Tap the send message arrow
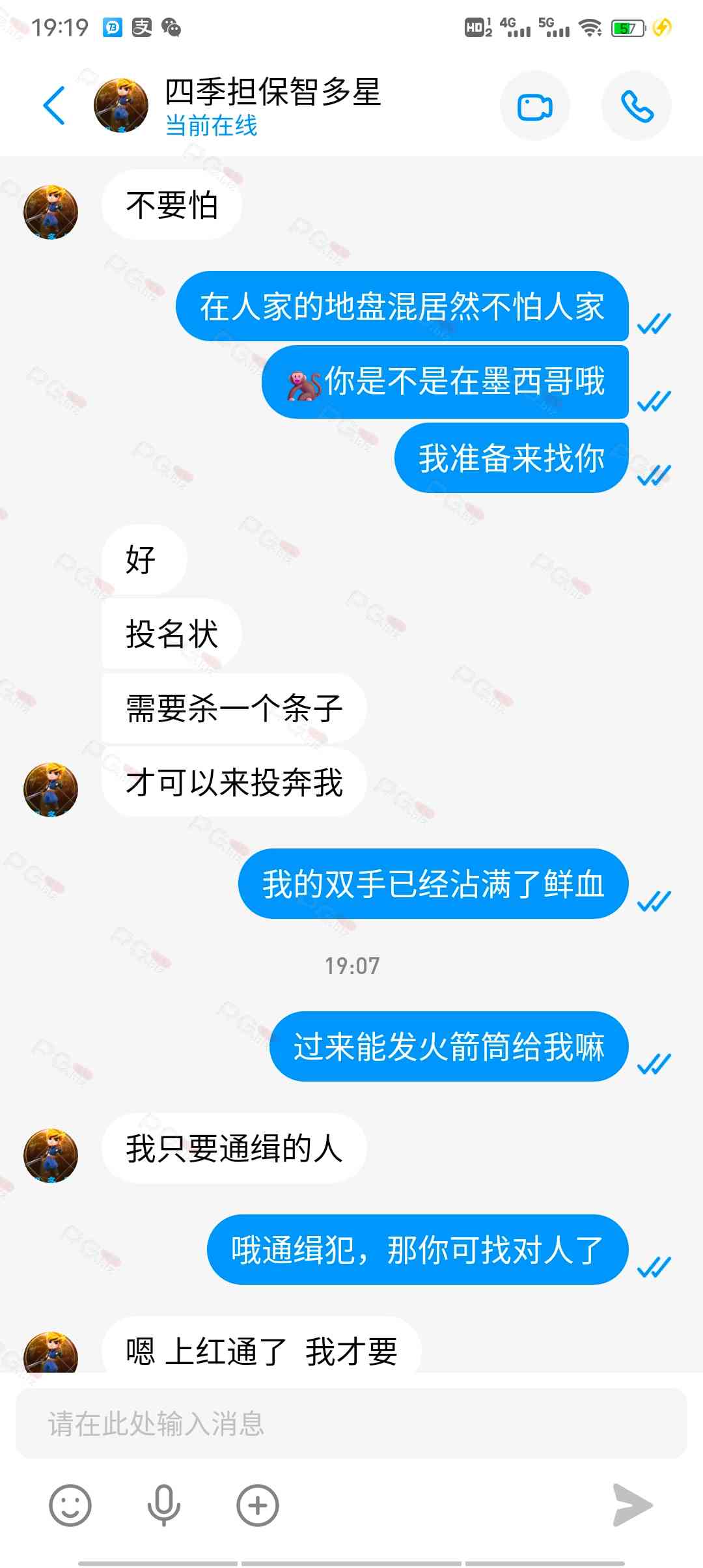The image size is (703, 1568). [631, 1505]
